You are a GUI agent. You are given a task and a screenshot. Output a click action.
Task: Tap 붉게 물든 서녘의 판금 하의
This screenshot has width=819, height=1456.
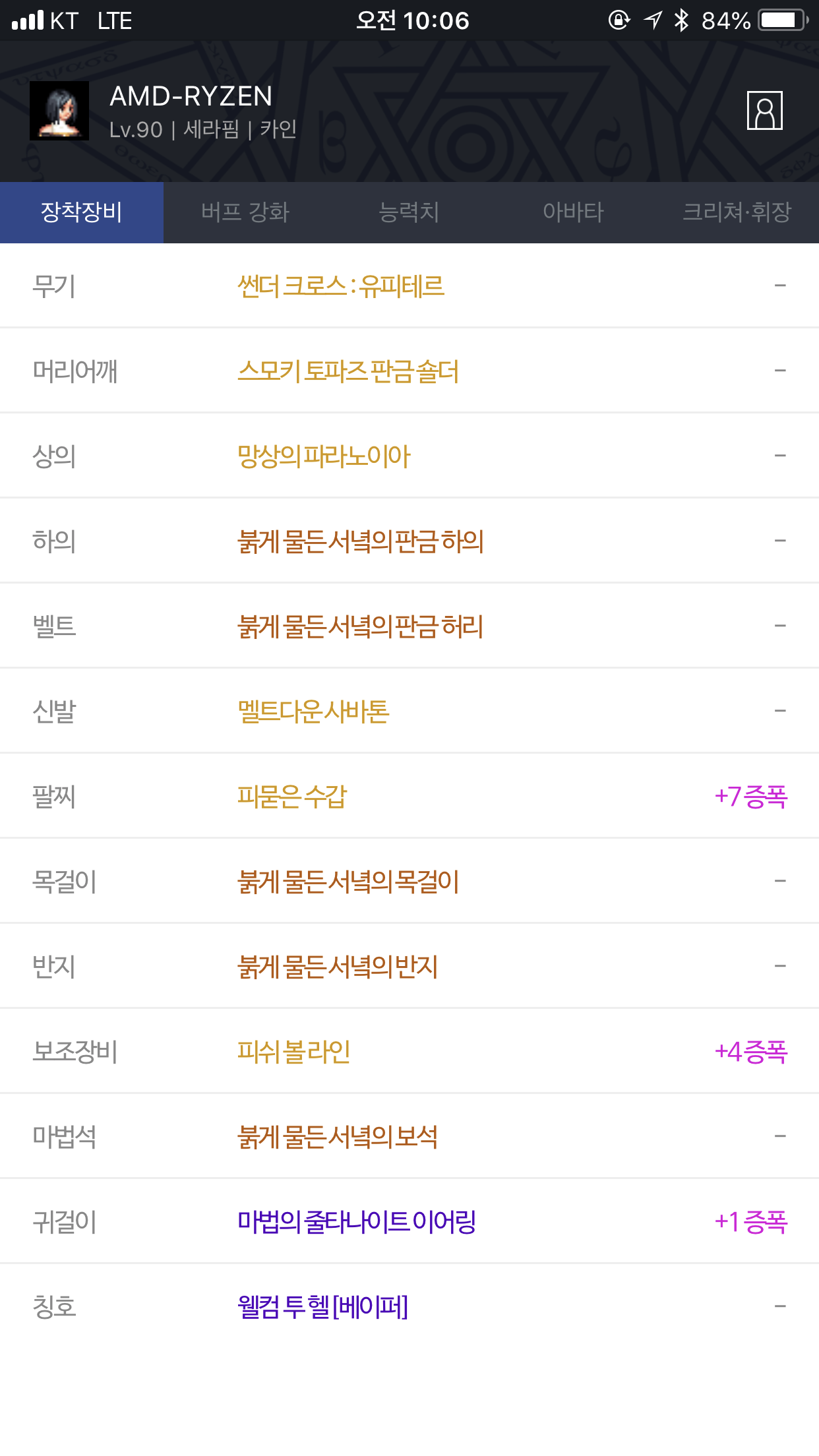[x=361, y=541]
